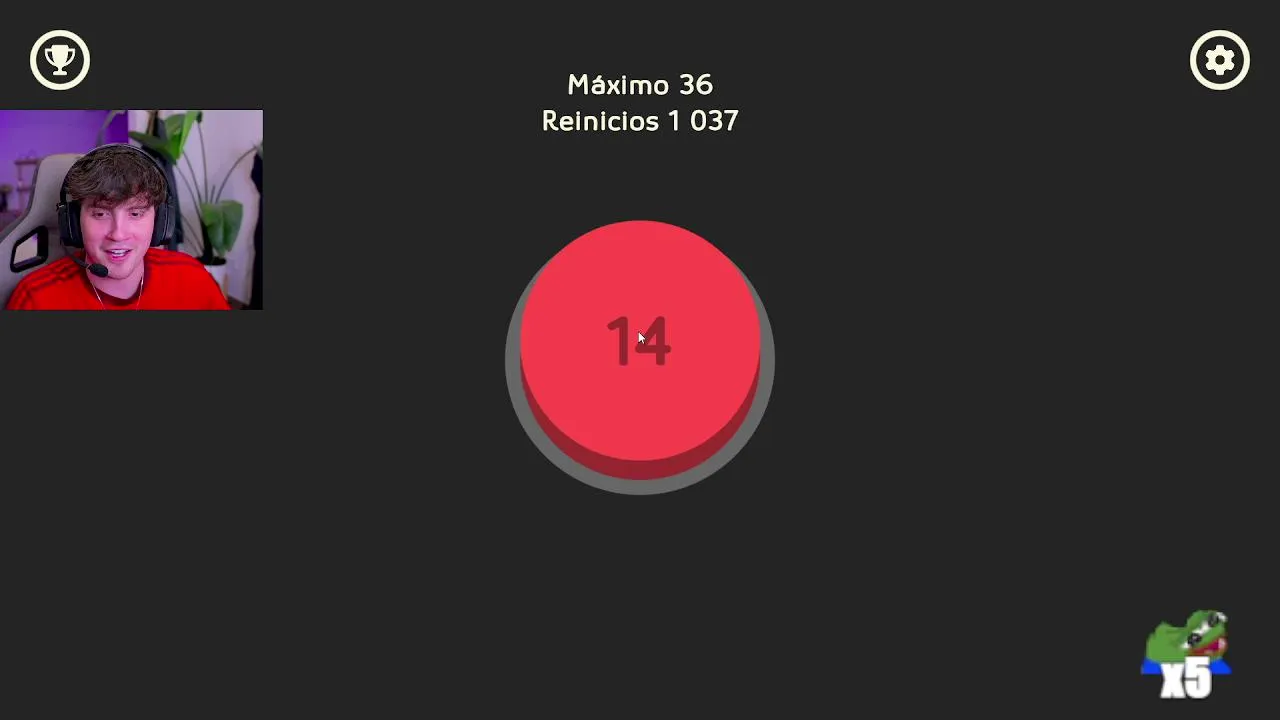The width and height of the screenshot is (1280, 720).
Task: Open the settings gear icon
Action: (x=1219, y=60)
